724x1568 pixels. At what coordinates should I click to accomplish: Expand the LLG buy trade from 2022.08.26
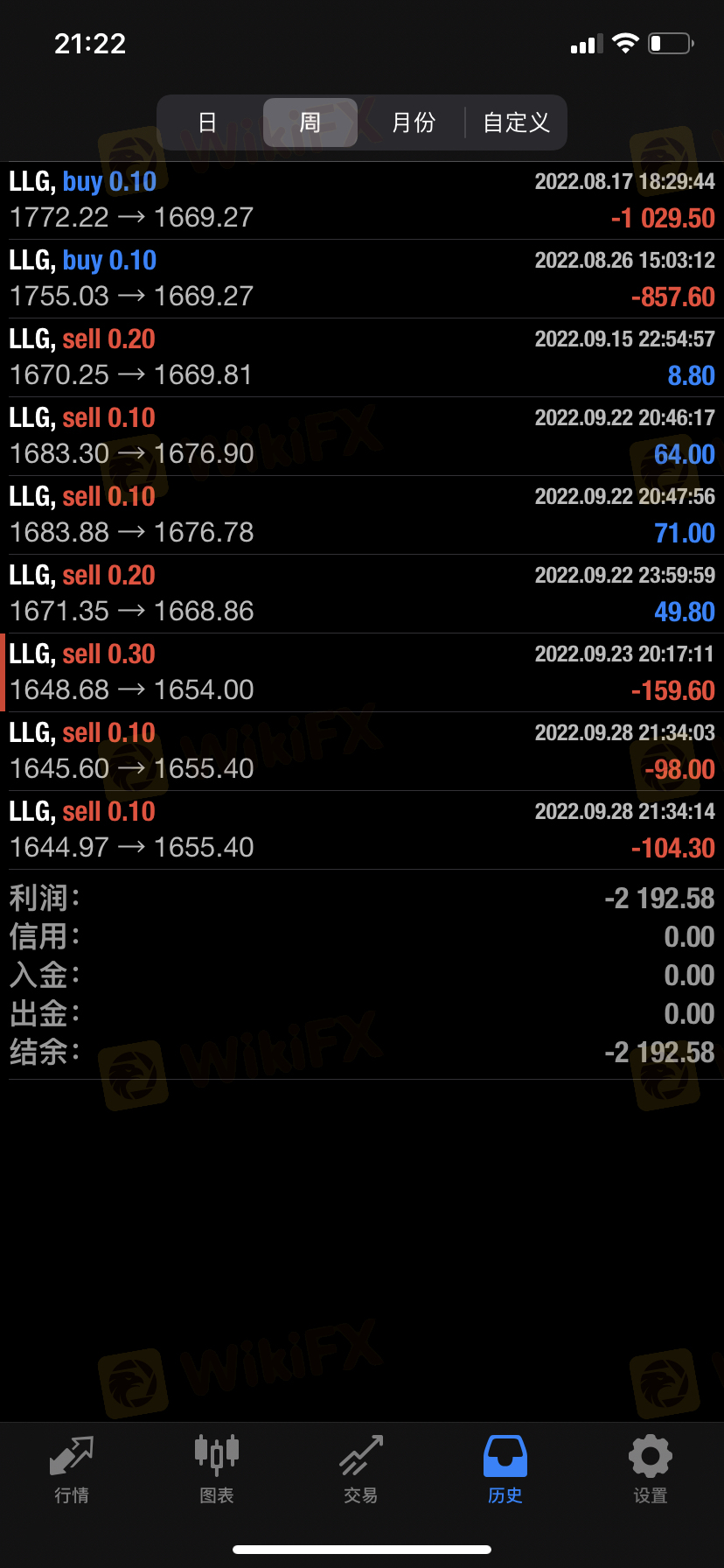(x=362, y=279)
